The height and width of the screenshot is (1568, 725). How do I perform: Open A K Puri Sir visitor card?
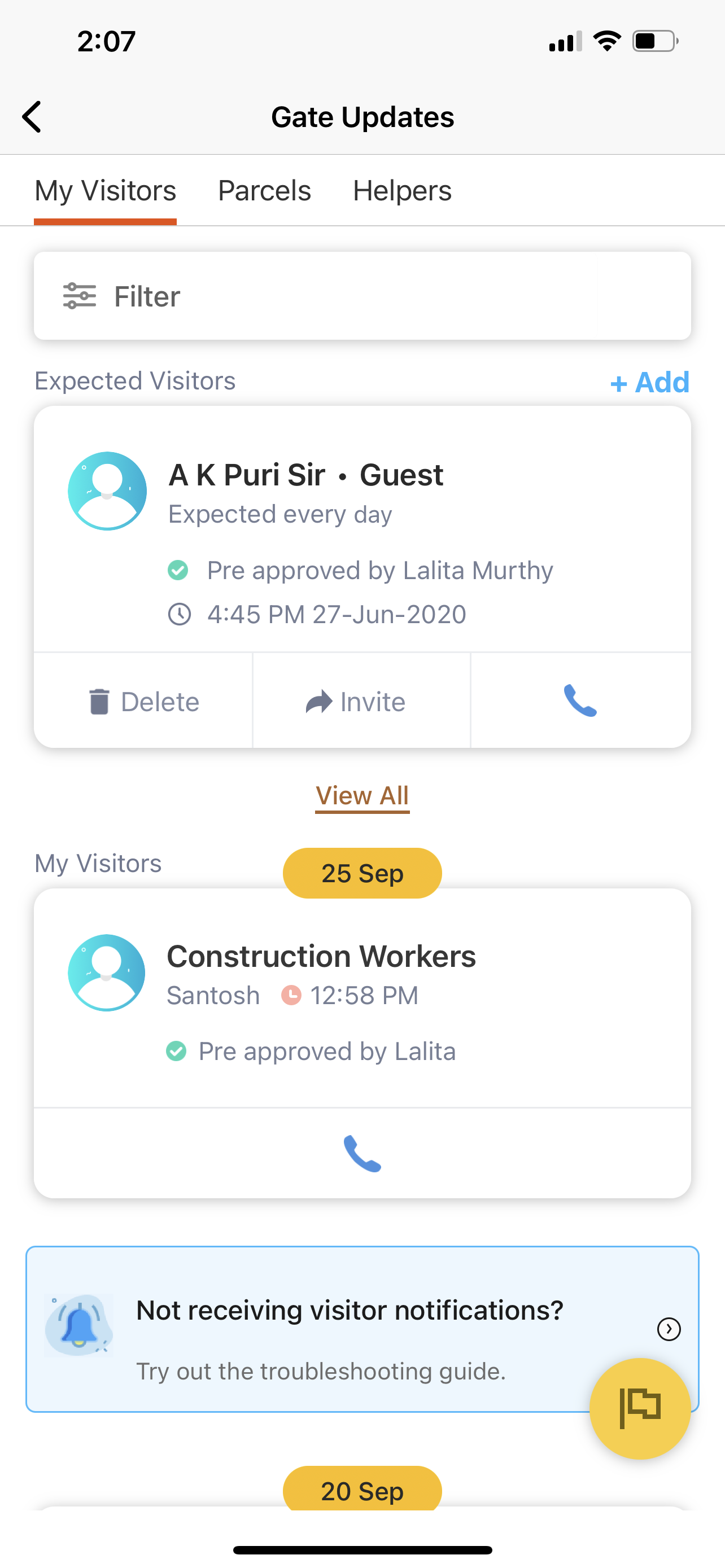(x=362, y=529)
